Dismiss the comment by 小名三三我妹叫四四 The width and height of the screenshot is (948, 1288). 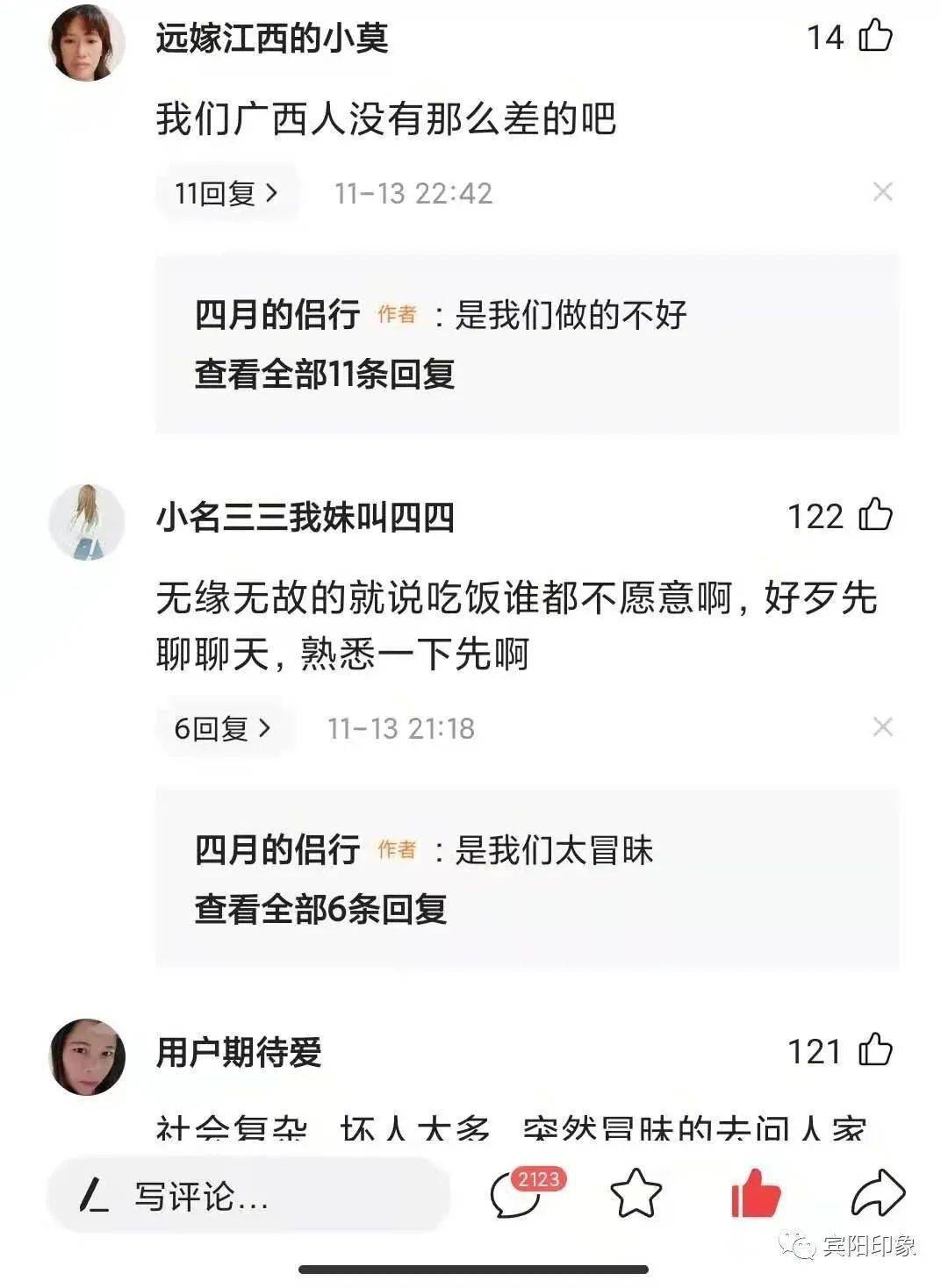point(882,726)
